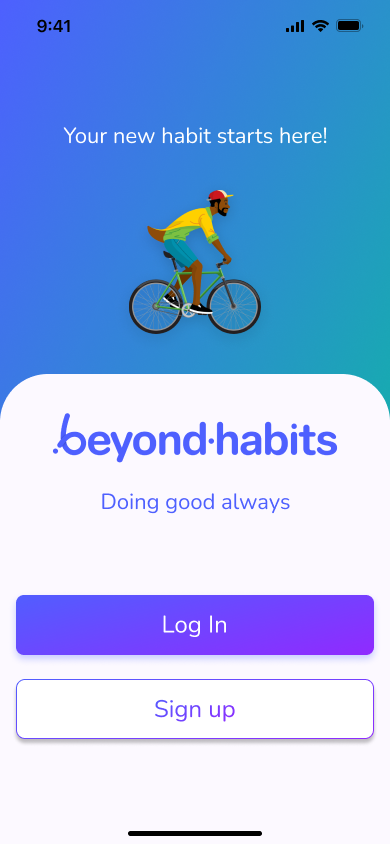Tap the Log In button

click(x=195, y=625)
